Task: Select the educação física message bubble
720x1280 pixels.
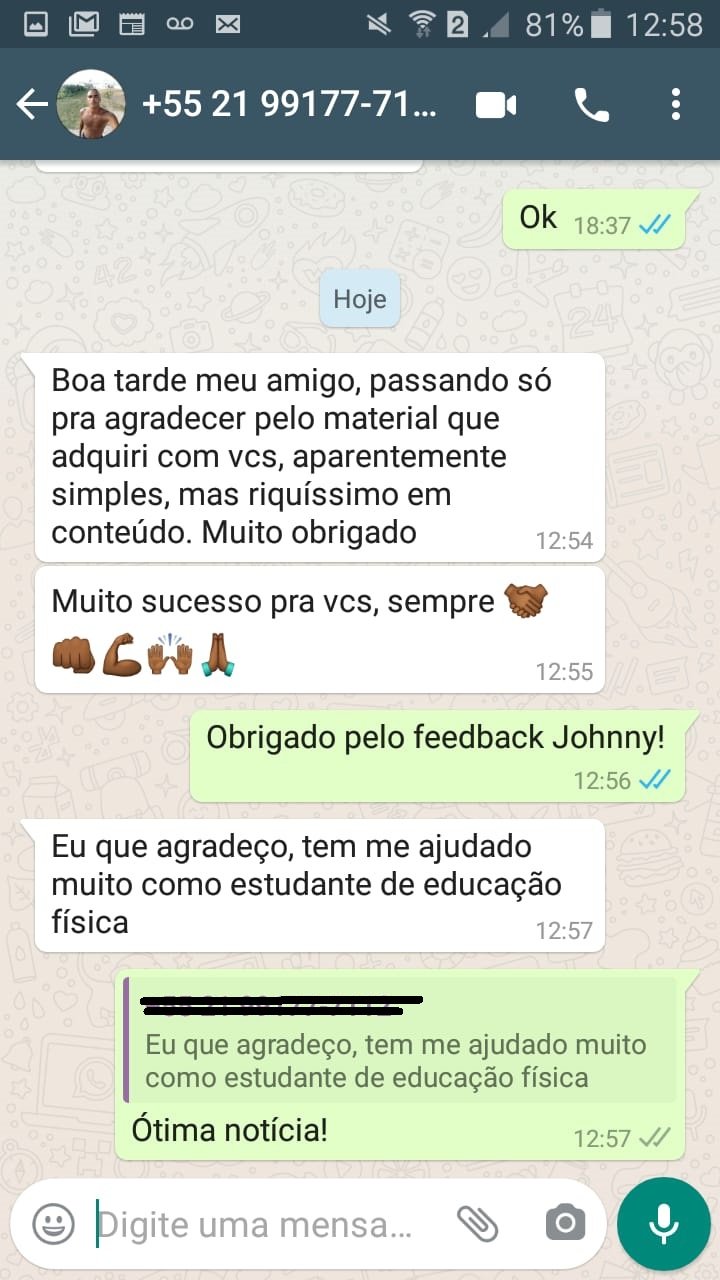Action: [320, 885]
